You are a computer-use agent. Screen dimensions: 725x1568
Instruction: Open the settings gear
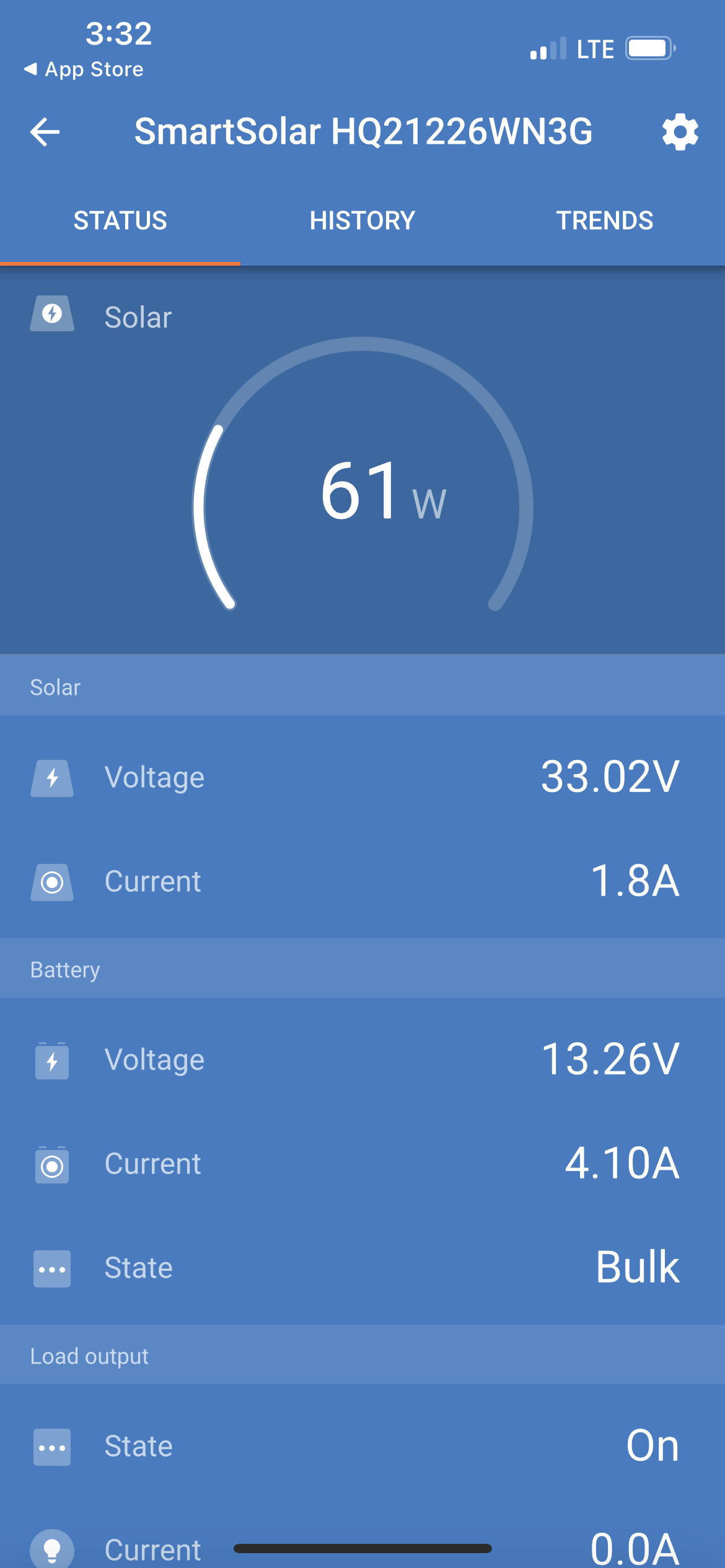point(680,132)
